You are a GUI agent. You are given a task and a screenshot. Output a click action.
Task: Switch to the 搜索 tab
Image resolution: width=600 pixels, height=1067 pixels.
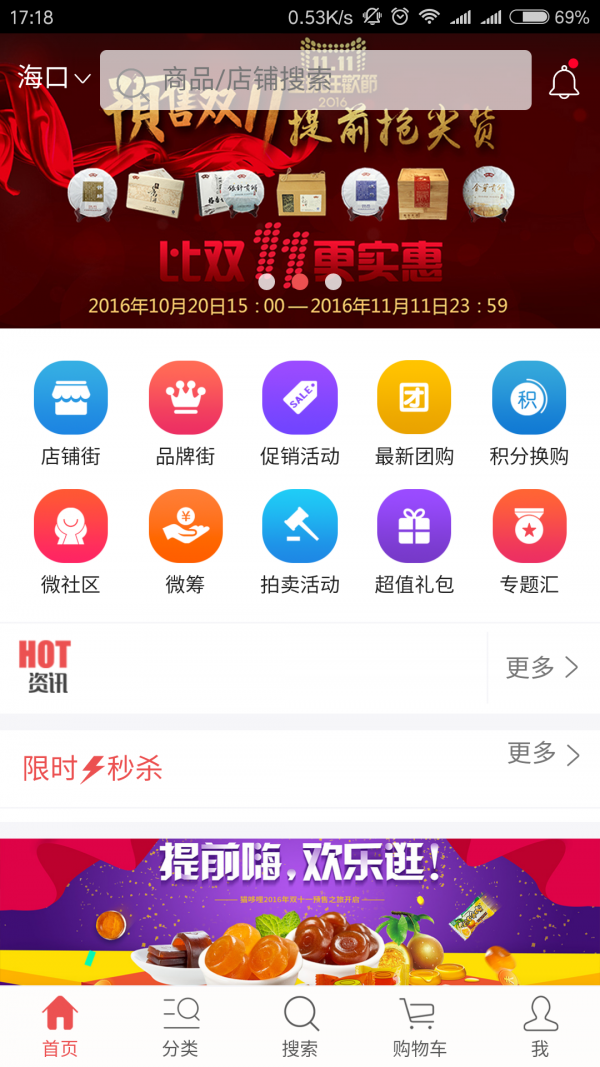tap(300, 1027)
